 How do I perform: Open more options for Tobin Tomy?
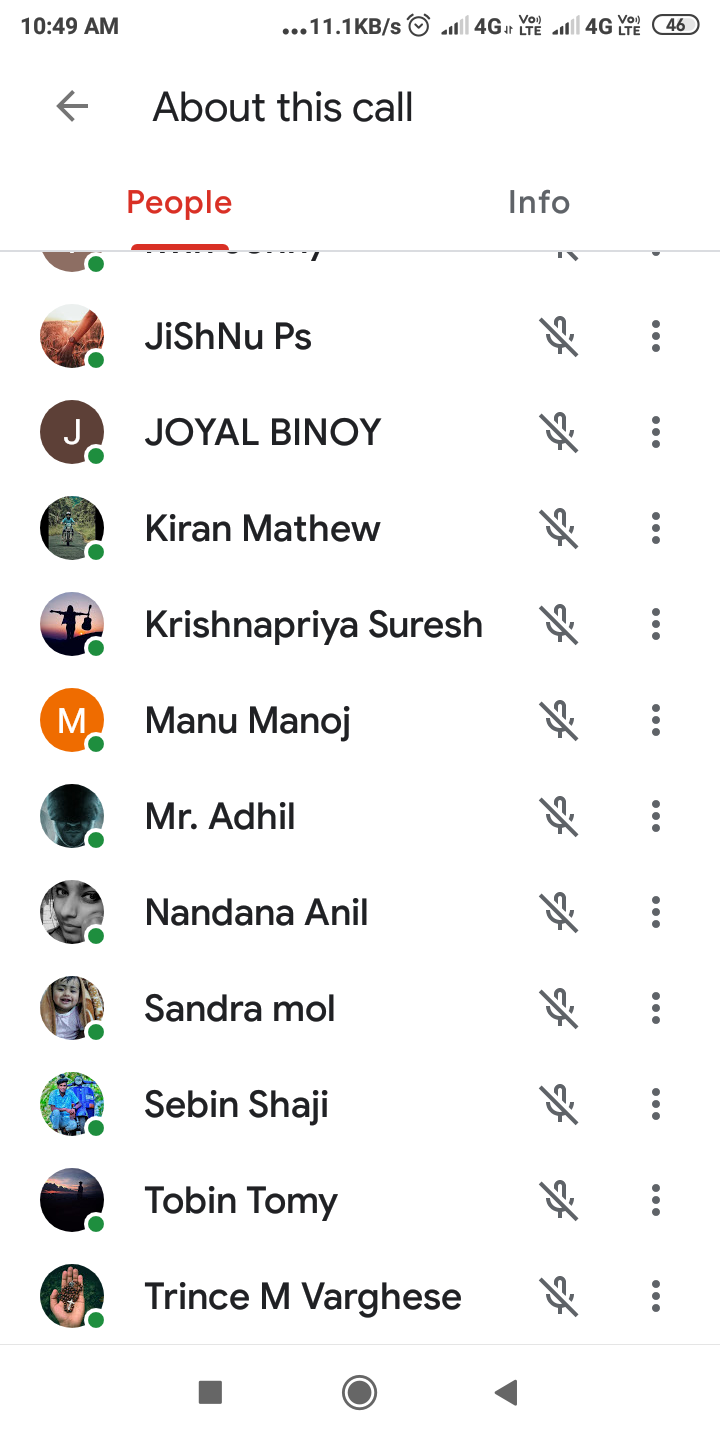[x=656, y=1200]
